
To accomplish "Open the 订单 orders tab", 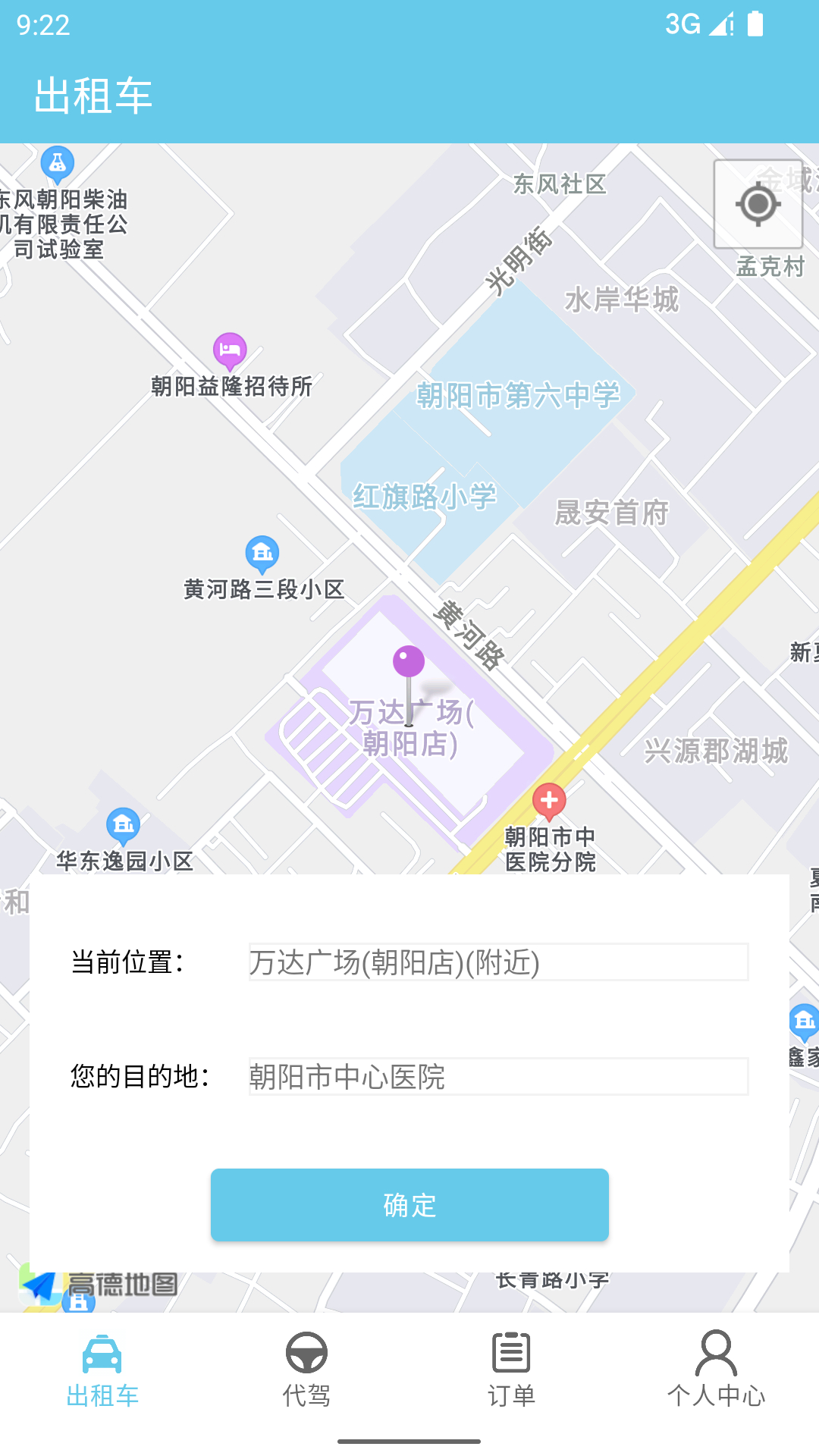I will (511, 1370).
